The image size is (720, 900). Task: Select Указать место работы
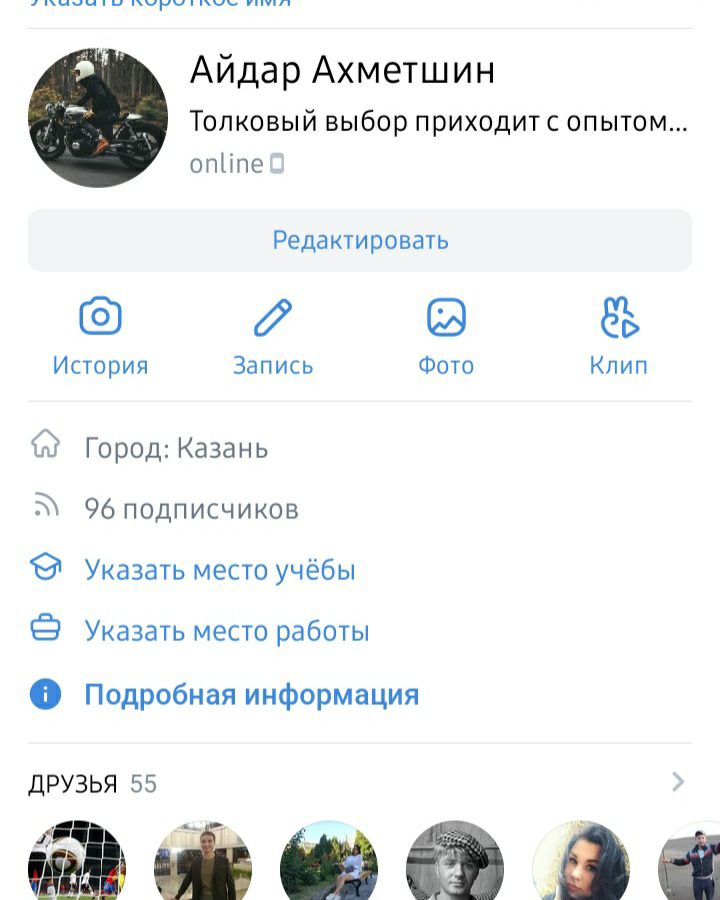pyautogui.click(x=227, y=632)
